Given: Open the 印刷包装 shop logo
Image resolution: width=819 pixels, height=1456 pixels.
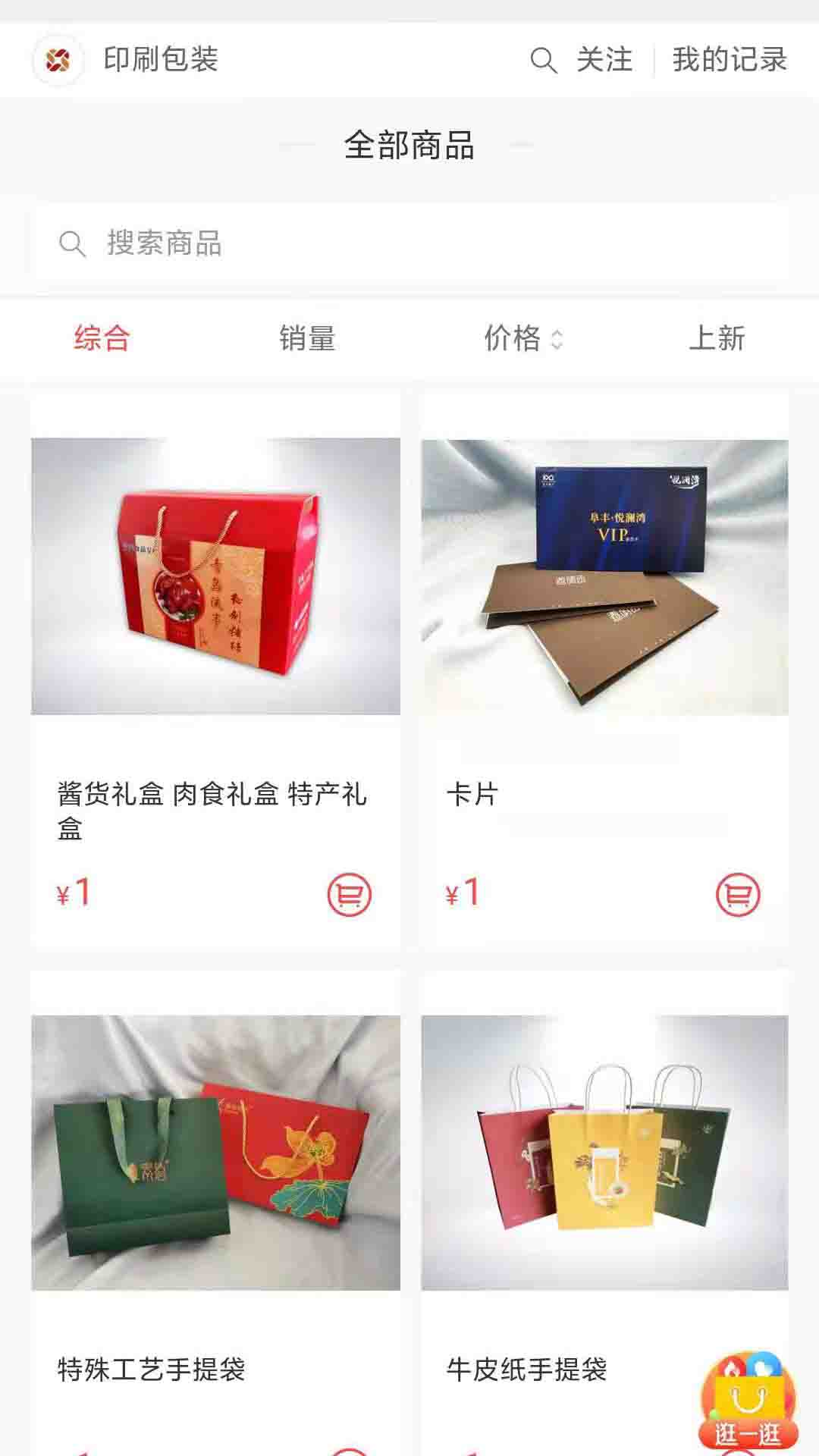Looking at the screenshot, I should [x=58, y=60].
